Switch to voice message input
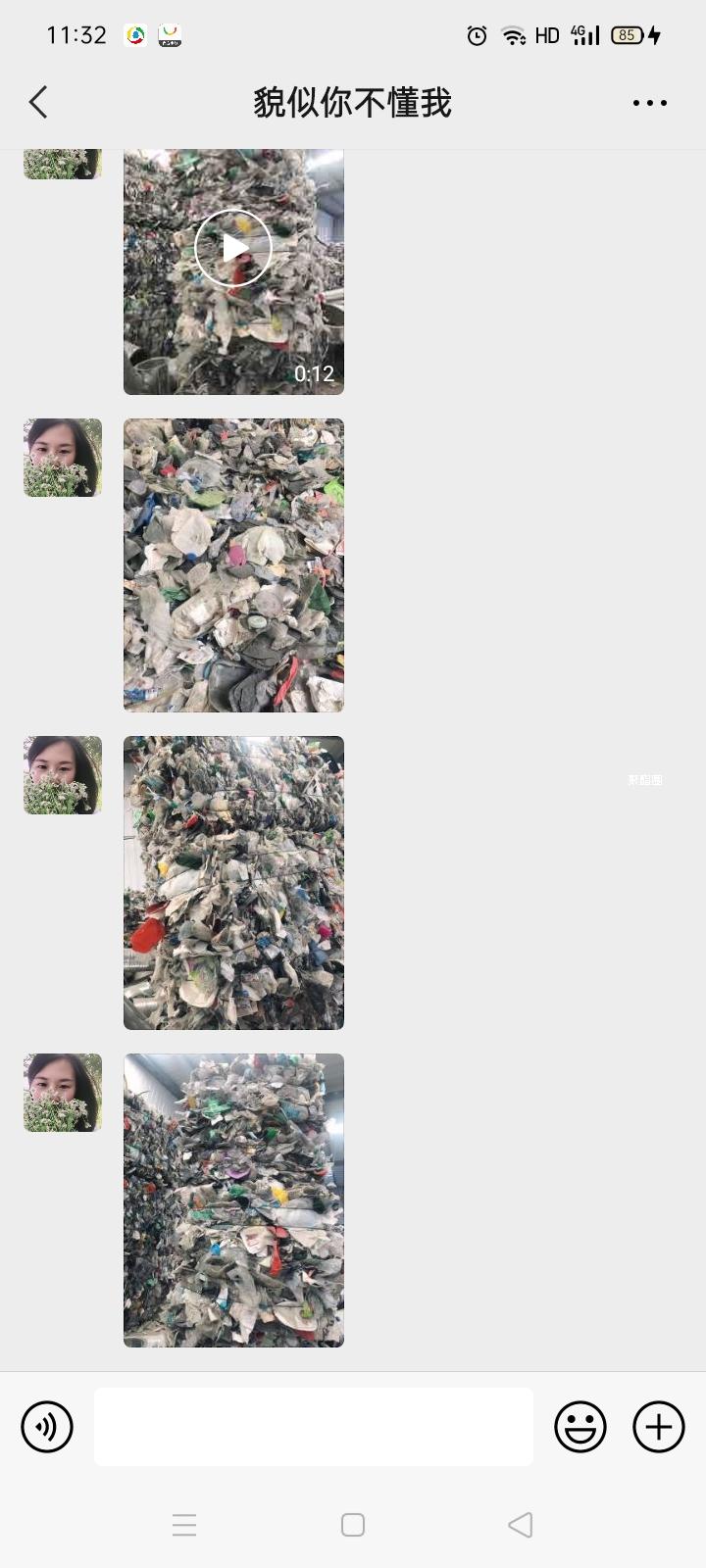Viewport: 706px width, 1568px height. (47, 1426)
